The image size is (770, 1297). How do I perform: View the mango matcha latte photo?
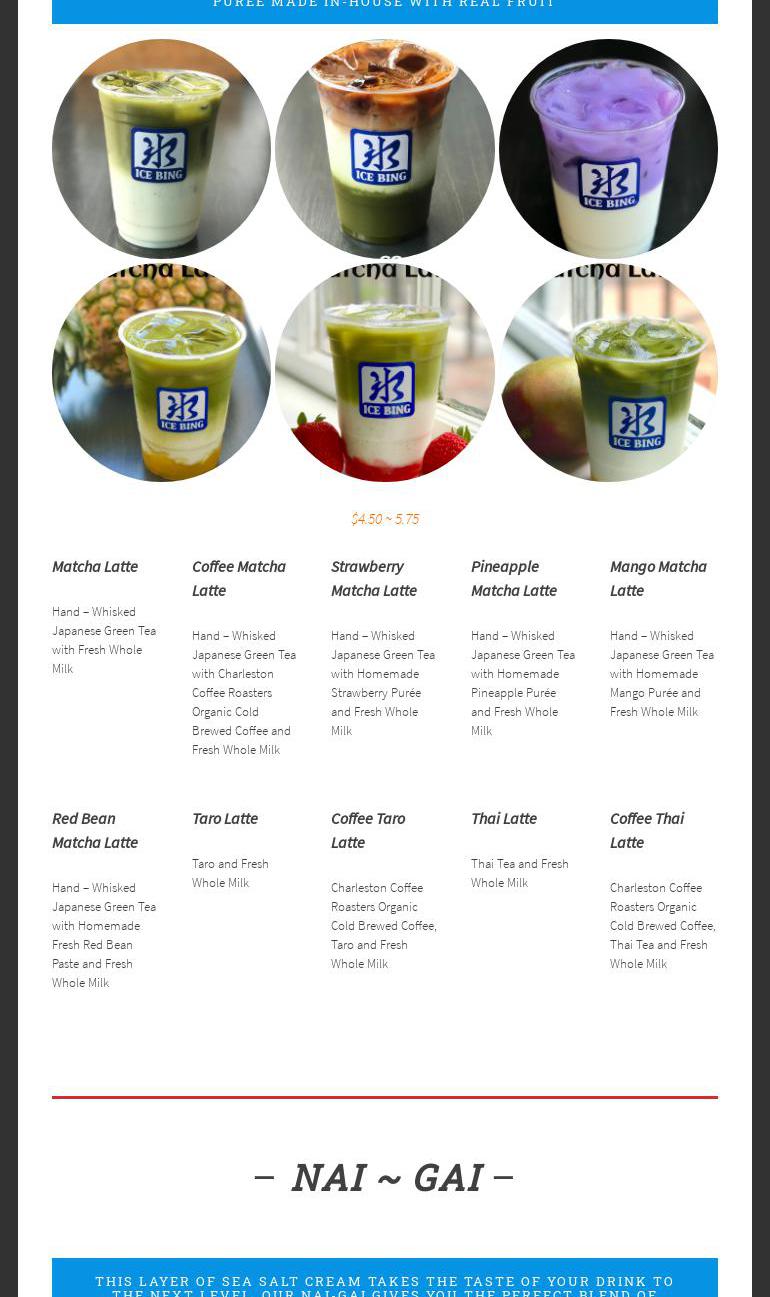click(608, 372)
